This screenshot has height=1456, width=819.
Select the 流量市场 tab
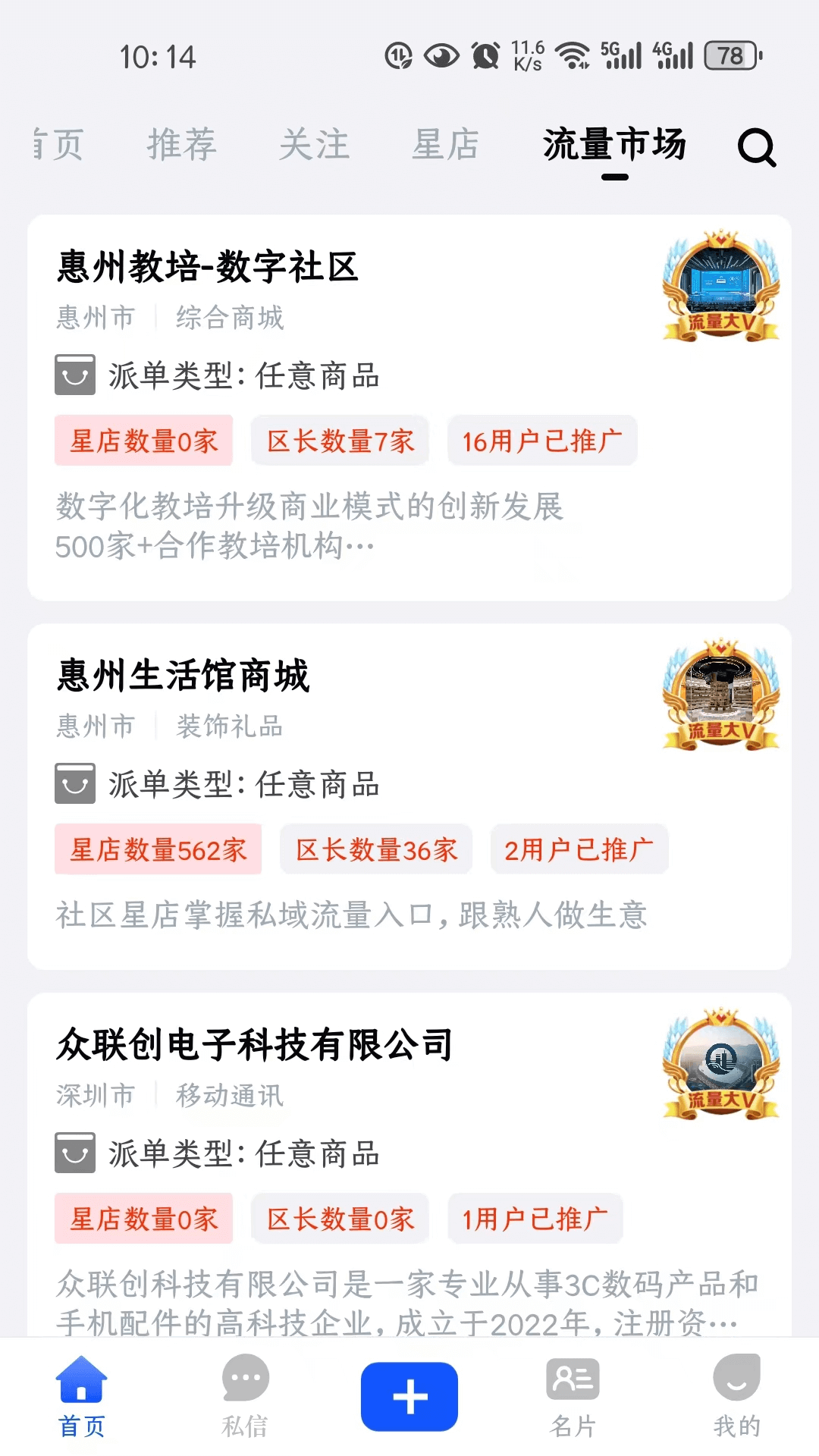[x=613, y=146]
